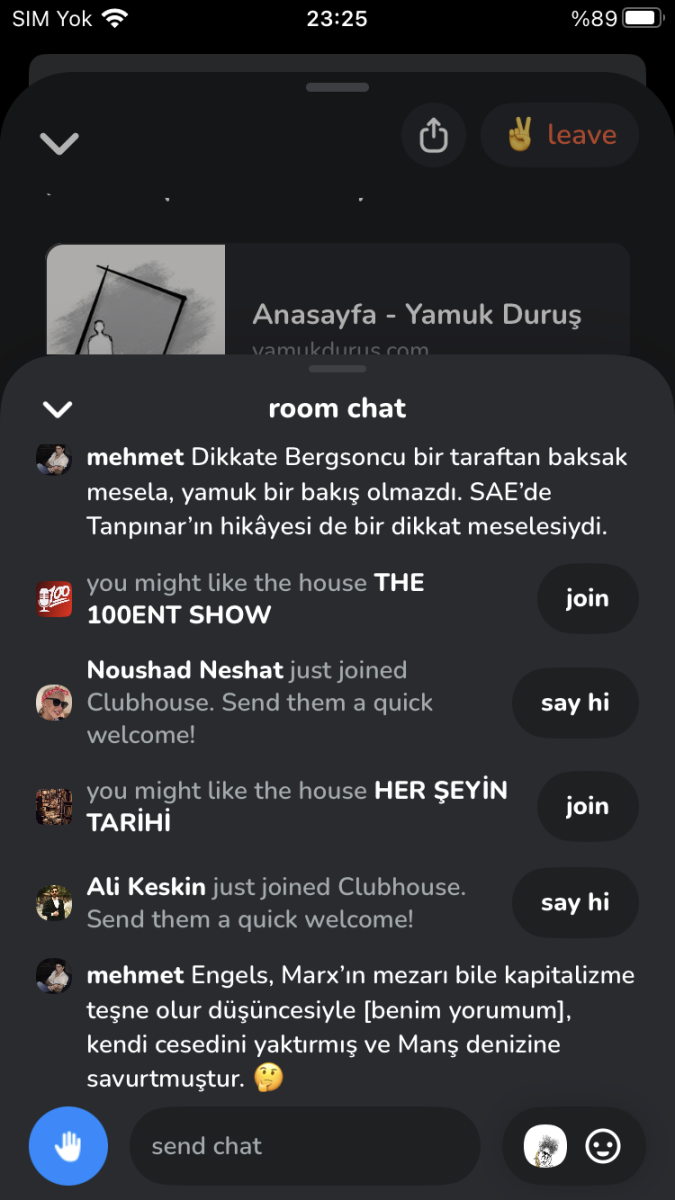
Task: Collapse the room with the top chevron
Action: click(59, 143)
